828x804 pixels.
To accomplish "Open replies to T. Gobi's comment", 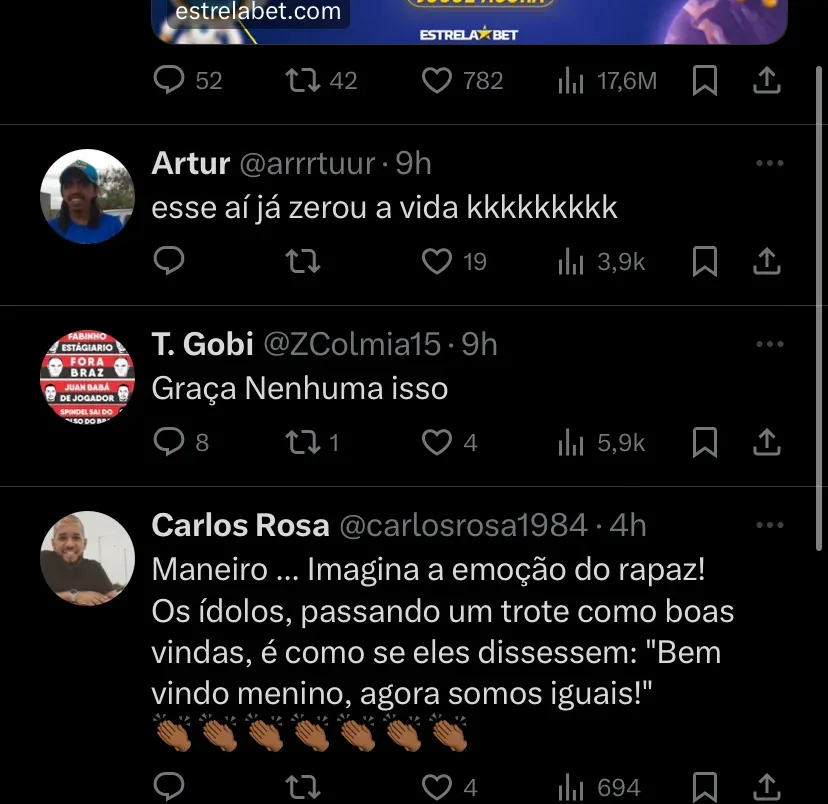I will coord(169,442).
